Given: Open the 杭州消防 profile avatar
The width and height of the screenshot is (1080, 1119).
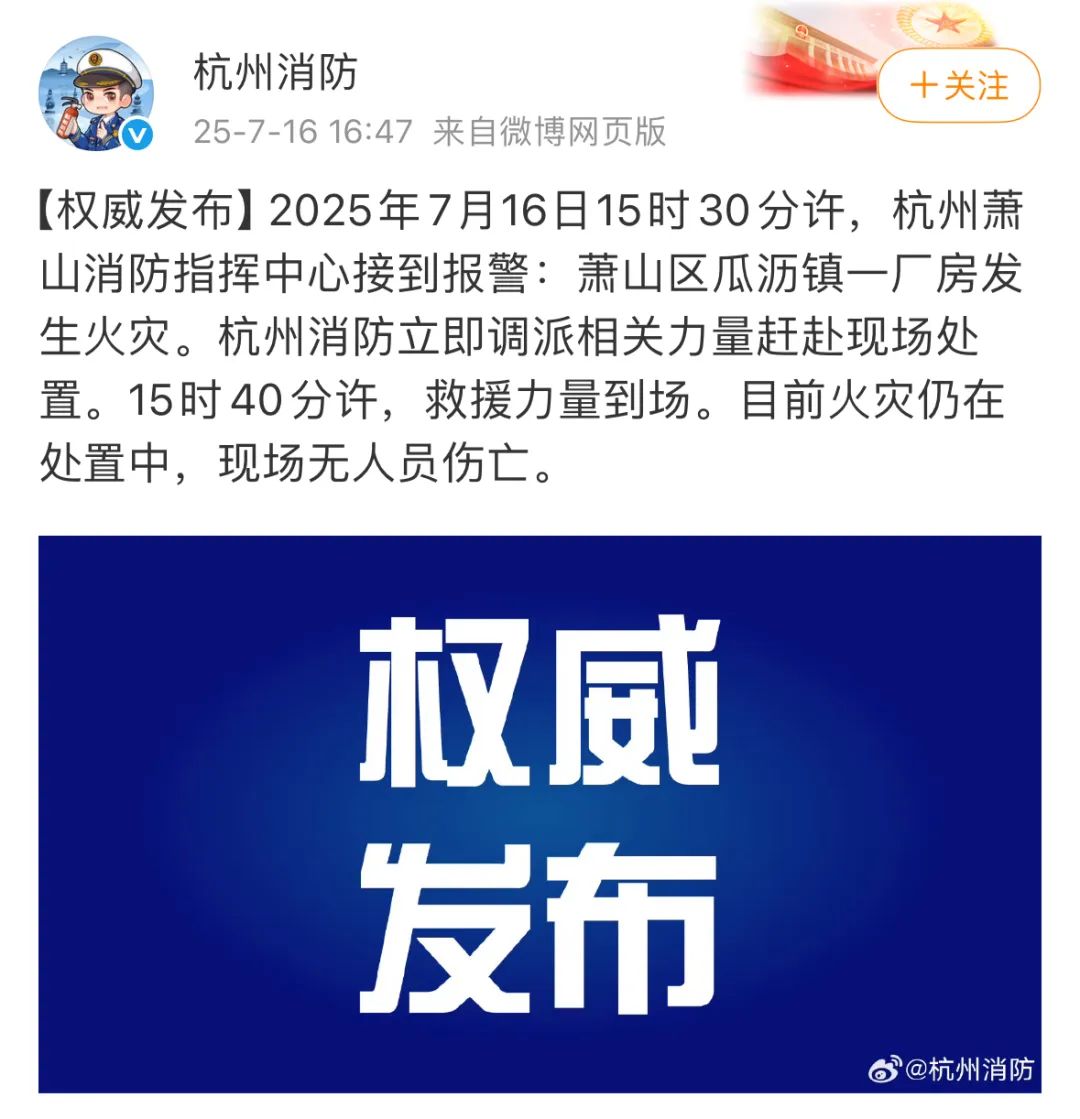Looking at the screenshot, I should [96, 94].
